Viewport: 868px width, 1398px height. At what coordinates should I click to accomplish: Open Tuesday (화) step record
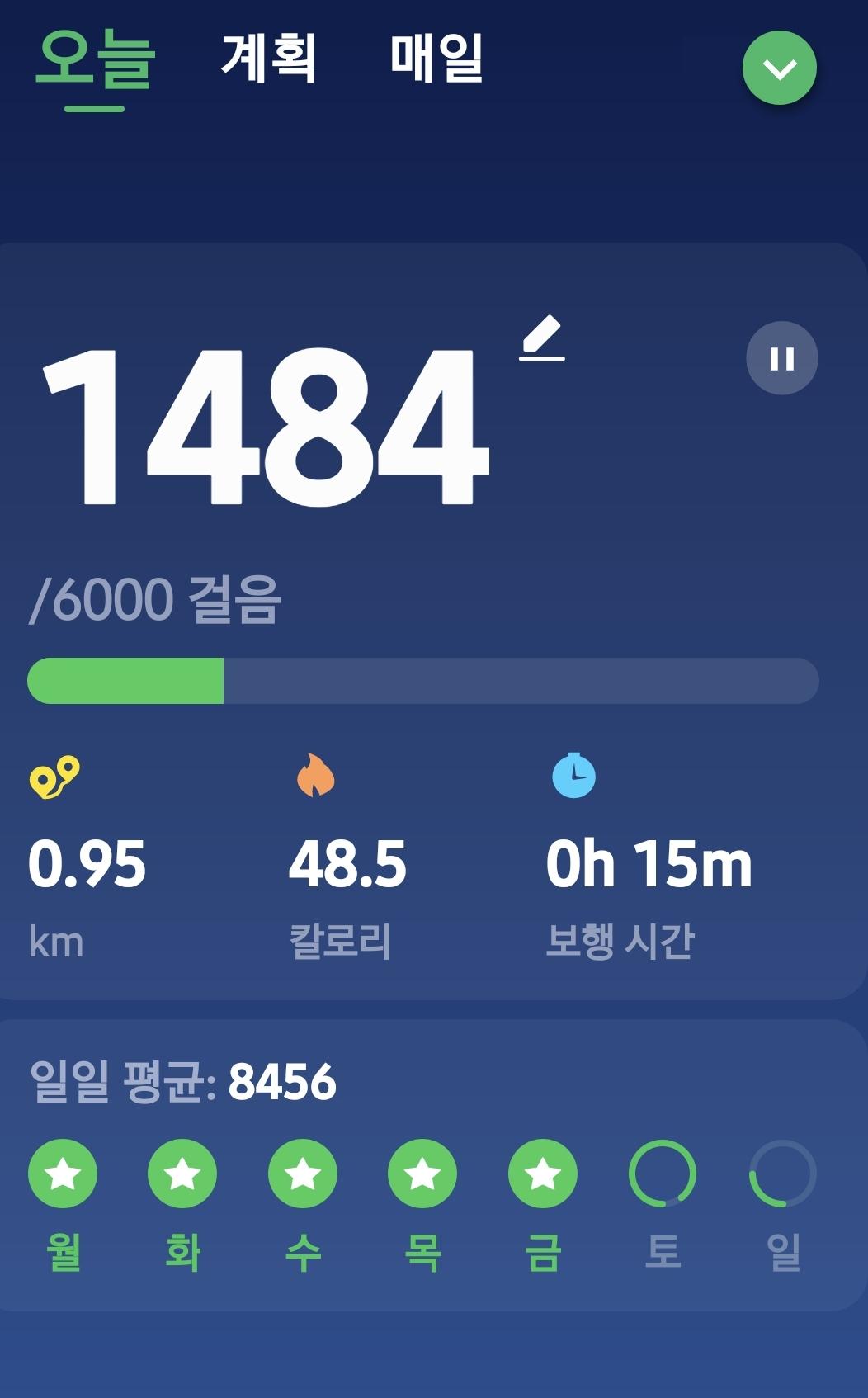pyautogui.click(x=182, y=1174)
